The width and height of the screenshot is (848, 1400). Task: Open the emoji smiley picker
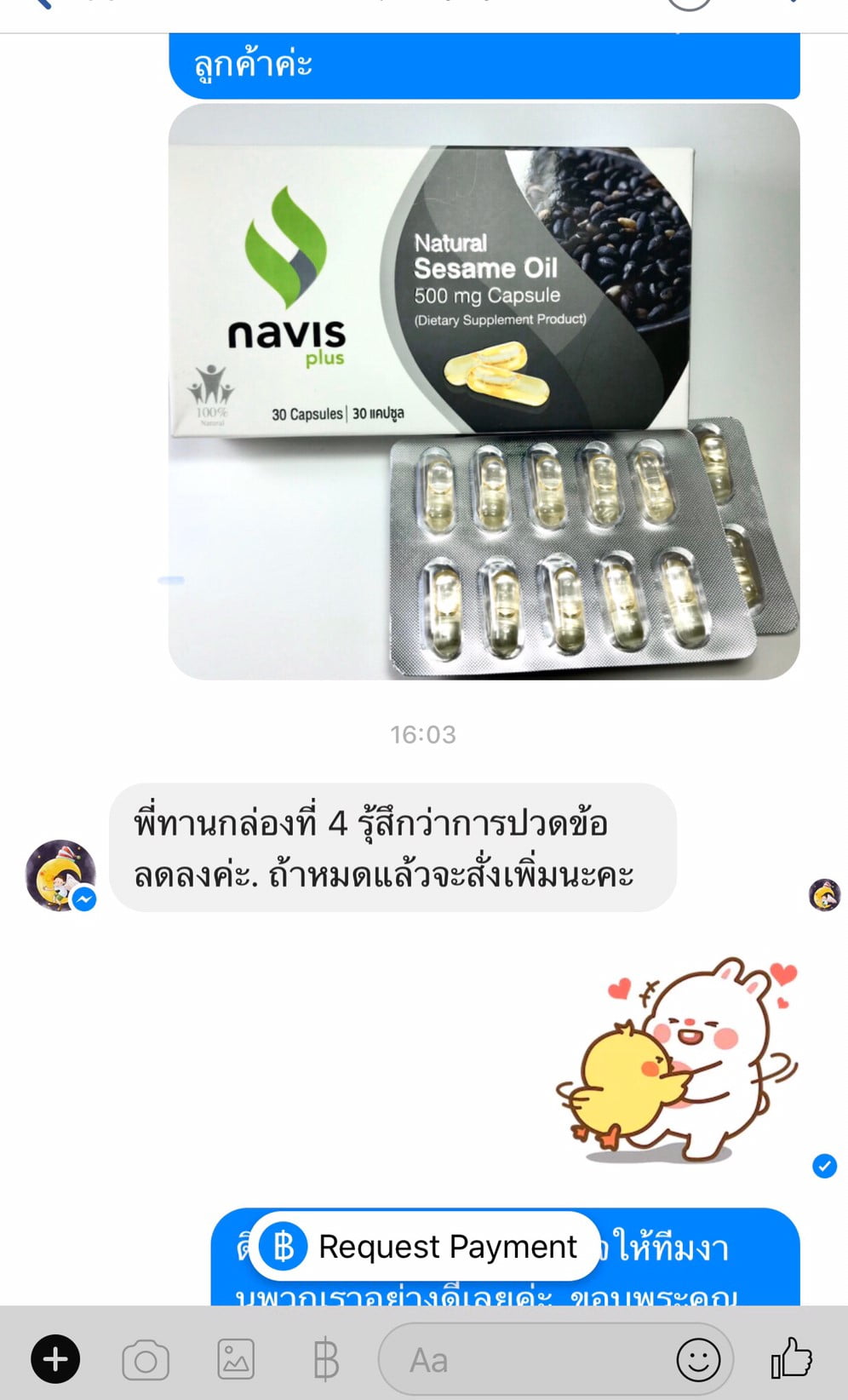point(698,1360)
